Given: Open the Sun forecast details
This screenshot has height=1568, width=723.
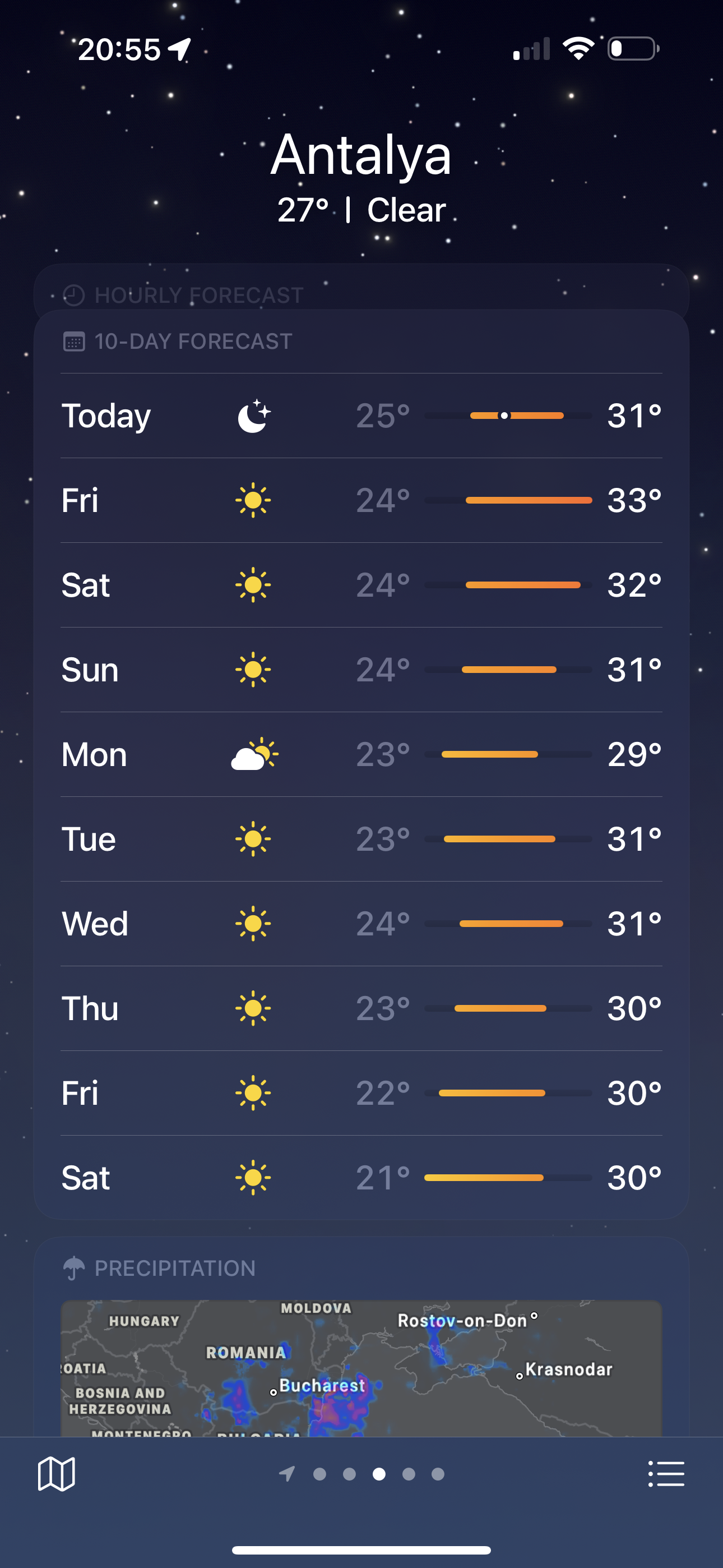Looking at the screenshot, I should click(x=361, y=670).
